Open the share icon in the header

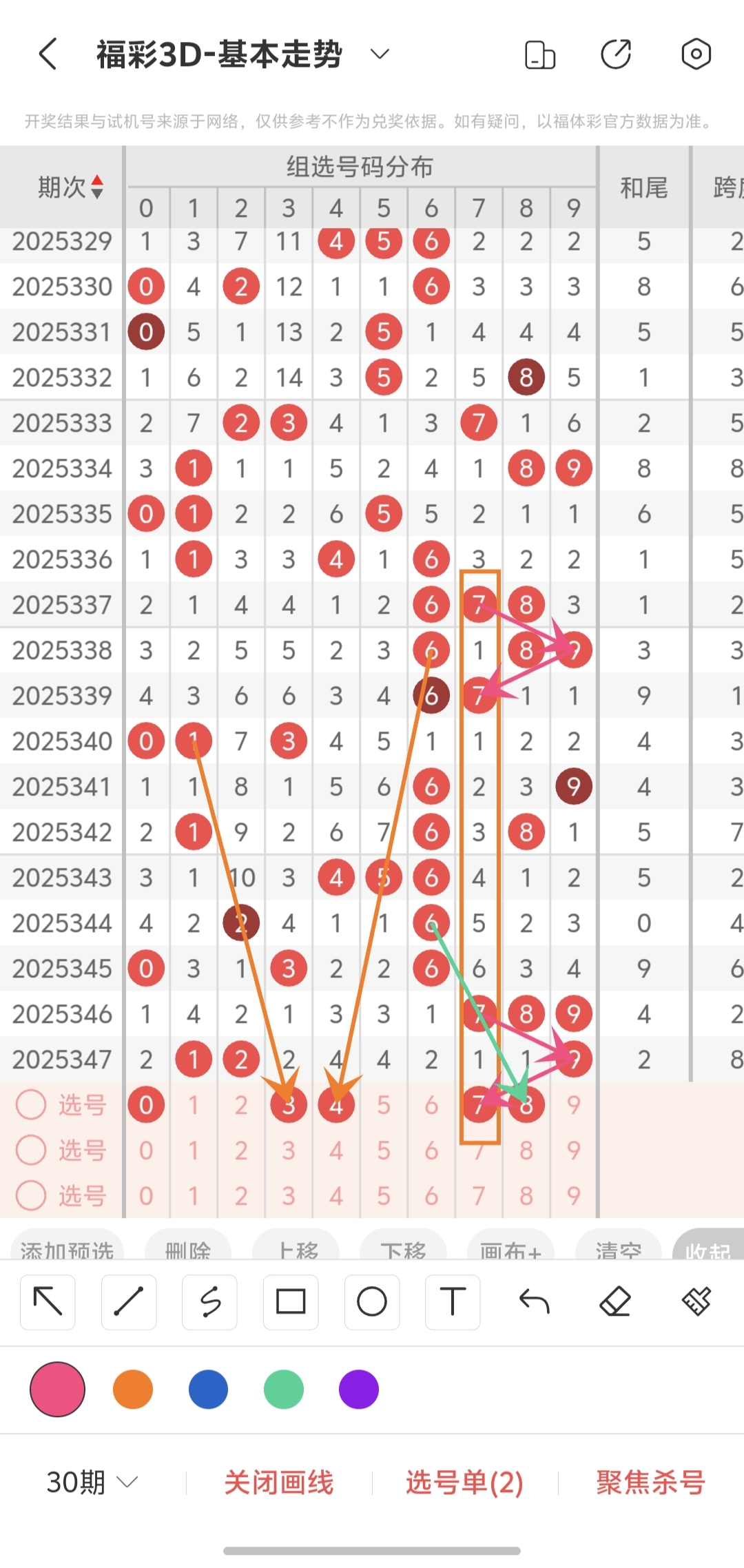[615, 54]
